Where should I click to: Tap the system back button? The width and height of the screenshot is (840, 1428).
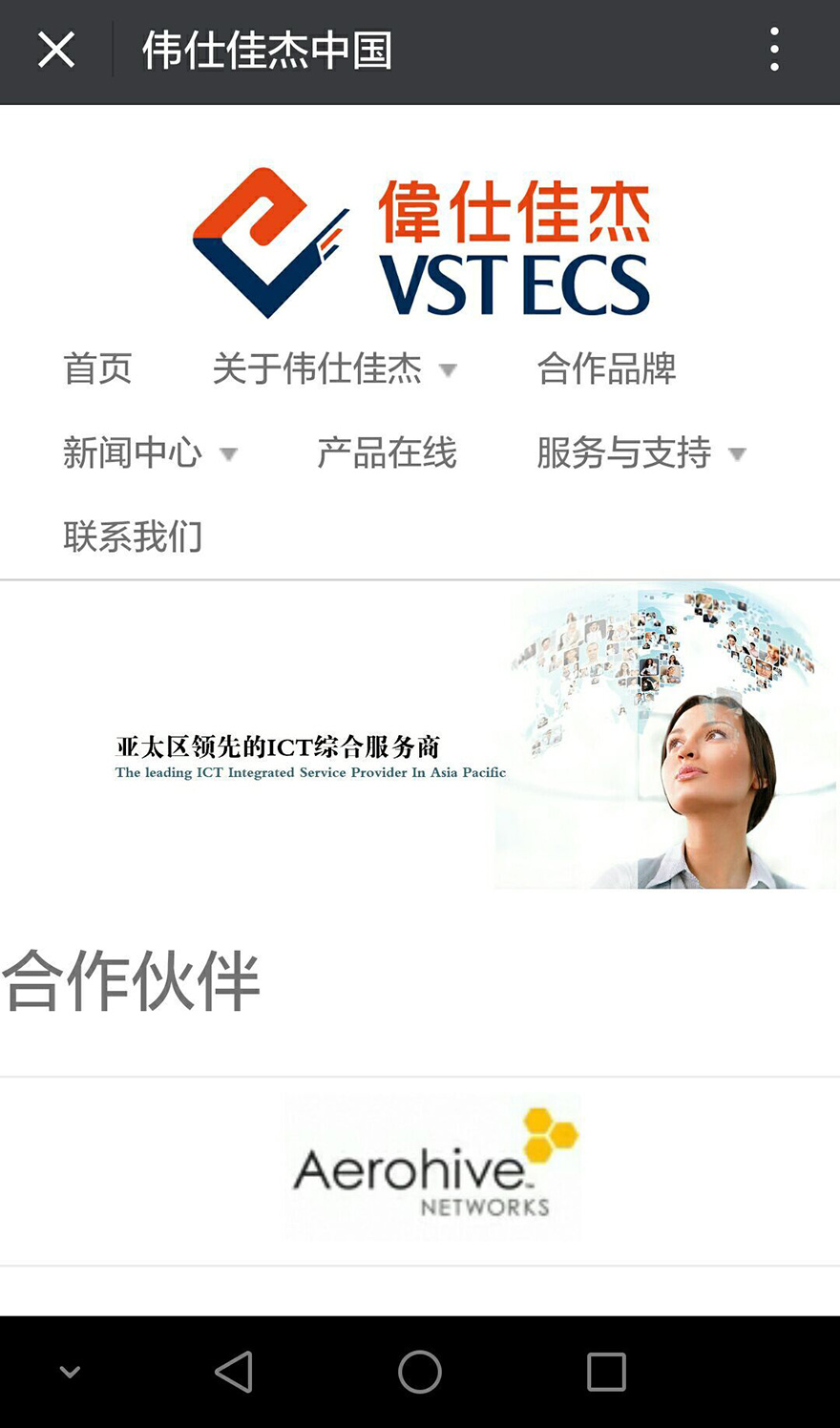pyautogui.click(x=233, y=1372)
